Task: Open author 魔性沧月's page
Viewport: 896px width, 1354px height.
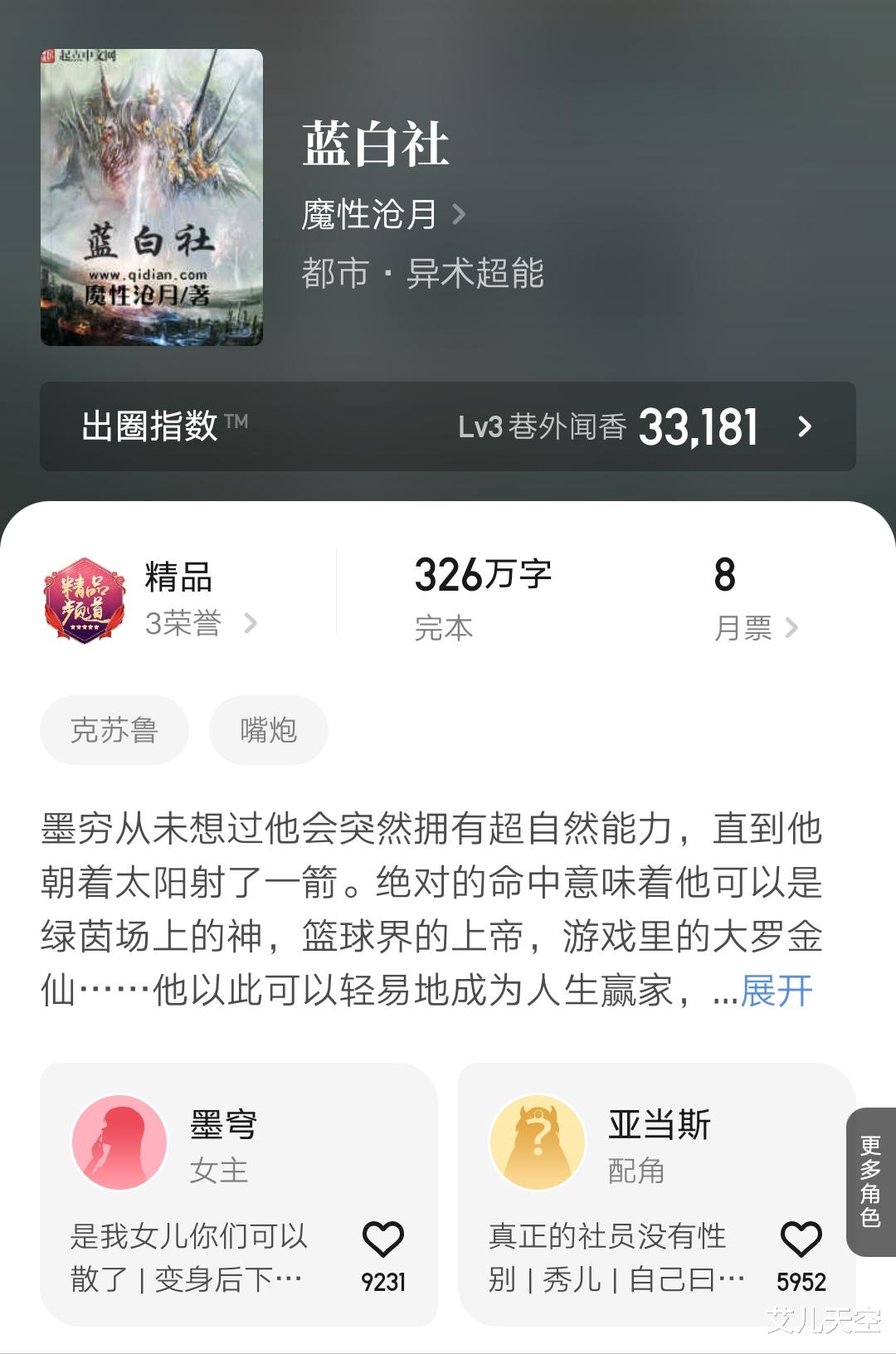Action: pos(382,215)
